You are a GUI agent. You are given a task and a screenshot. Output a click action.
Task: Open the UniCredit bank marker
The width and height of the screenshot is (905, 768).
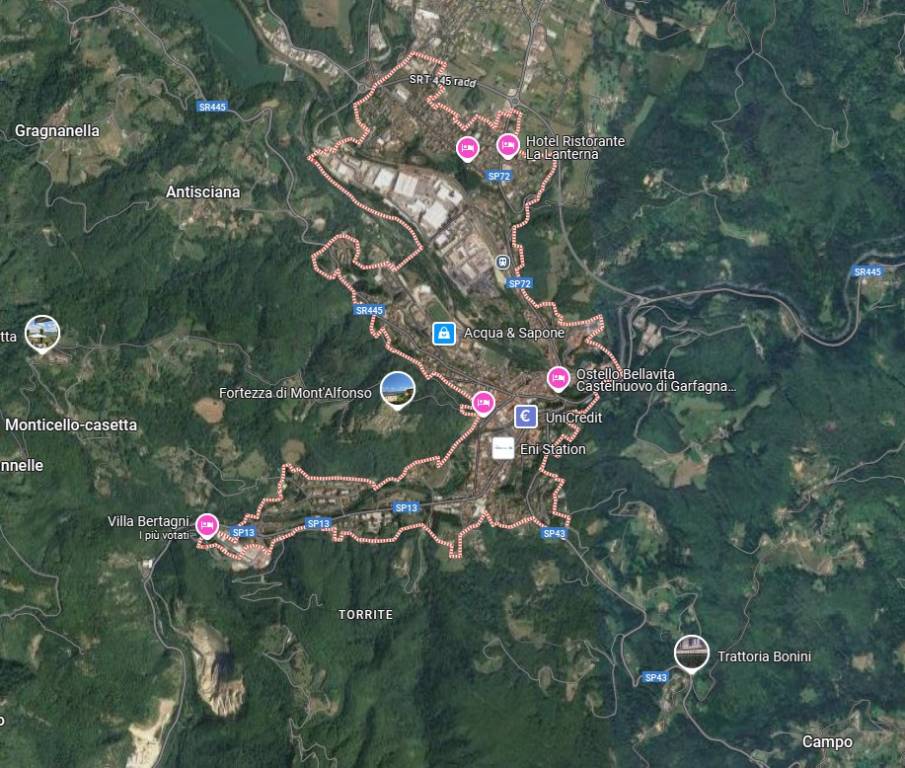526,416
